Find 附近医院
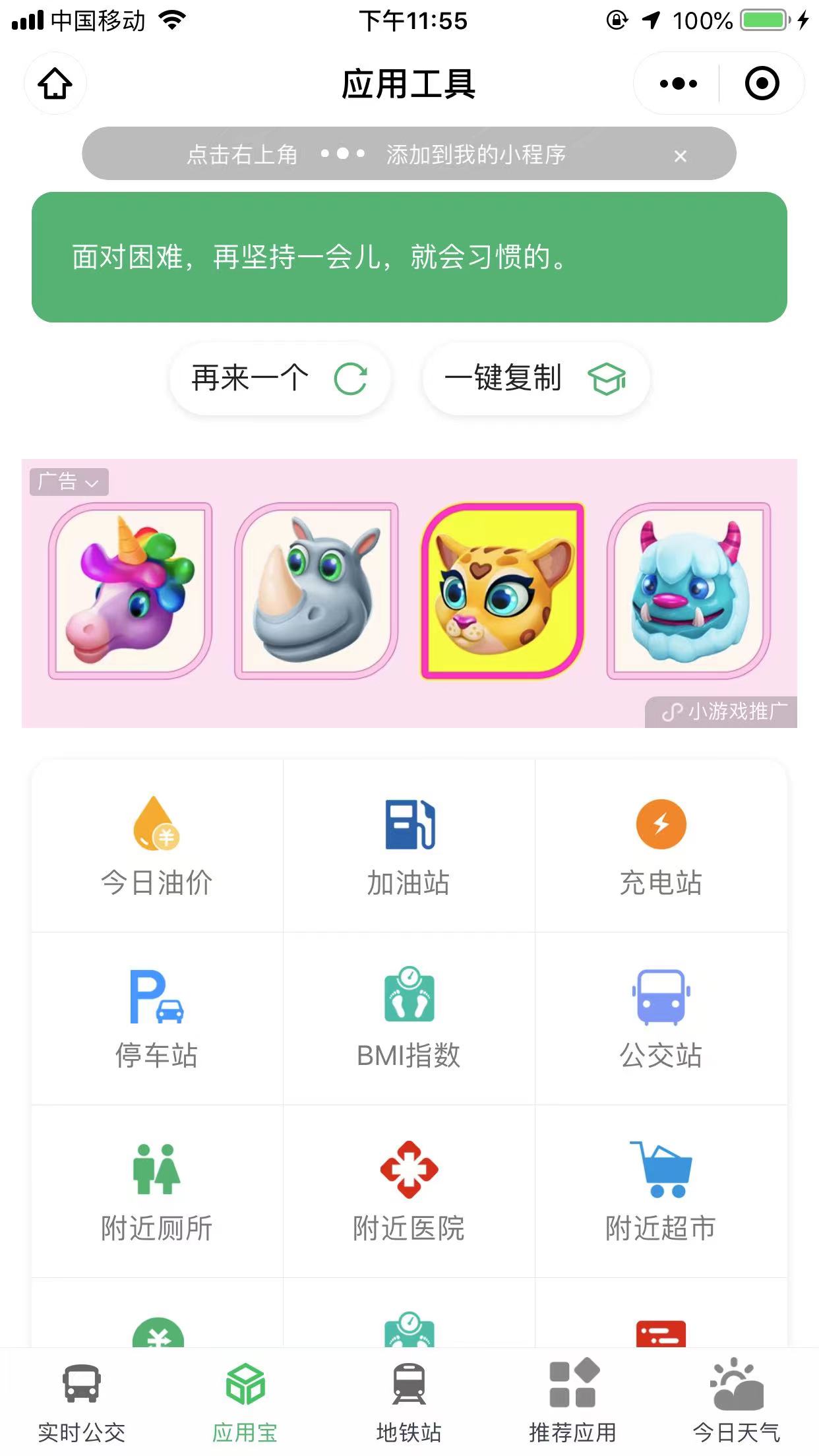This screenshot has height=1456, width=819. (409, 1192)
